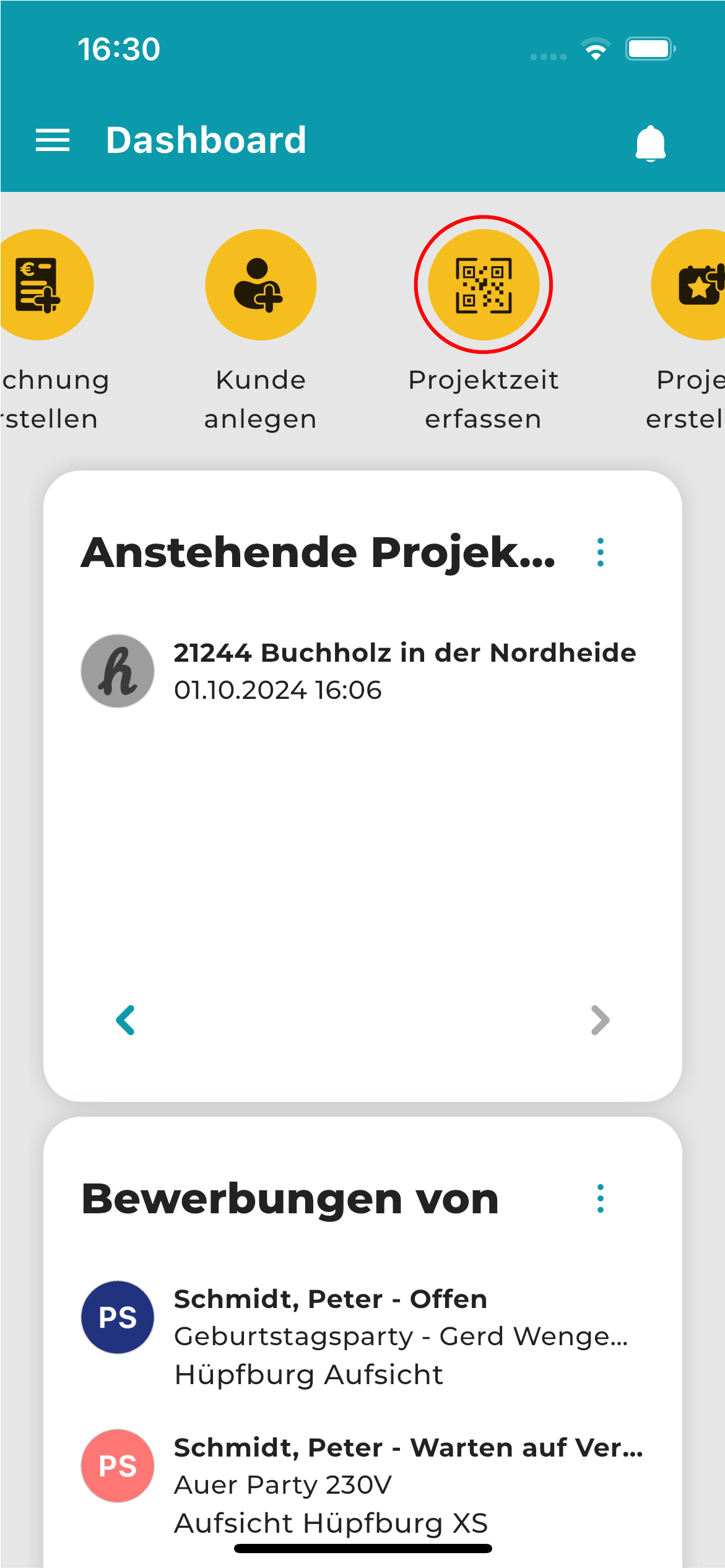Tap the Kunde anlegen shortcut

(261, 285)
